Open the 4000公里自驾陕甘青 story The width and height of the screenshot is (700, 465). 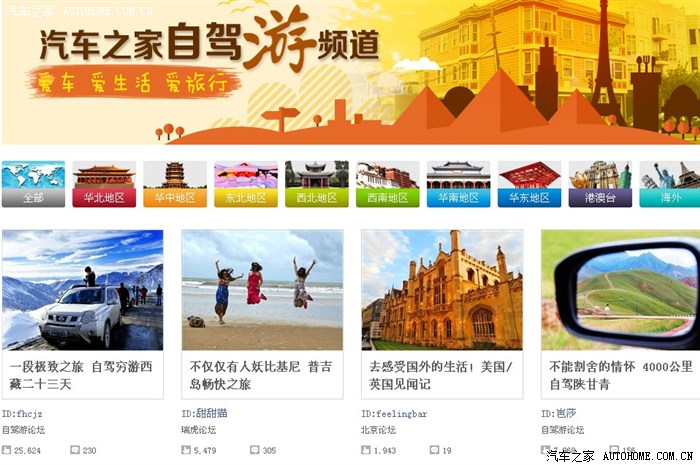(x=620, y=375)
